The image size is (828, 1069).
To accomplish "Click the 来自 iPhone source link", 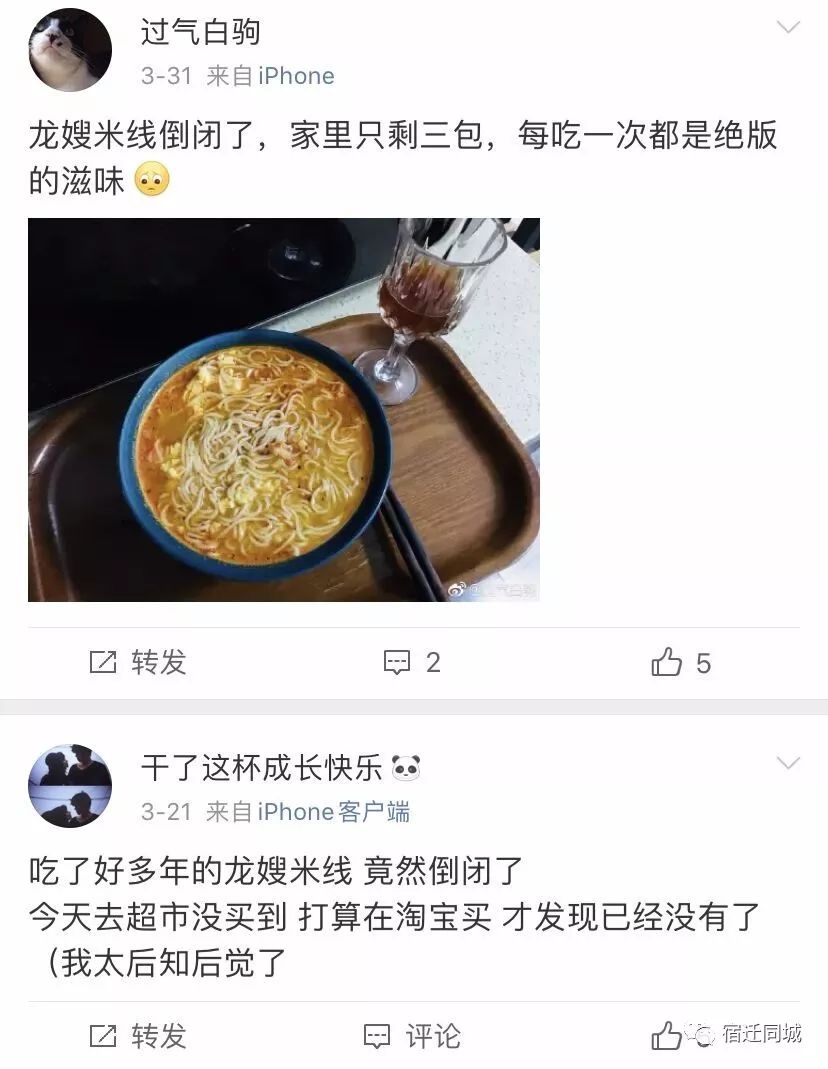I will click(270, 75).
